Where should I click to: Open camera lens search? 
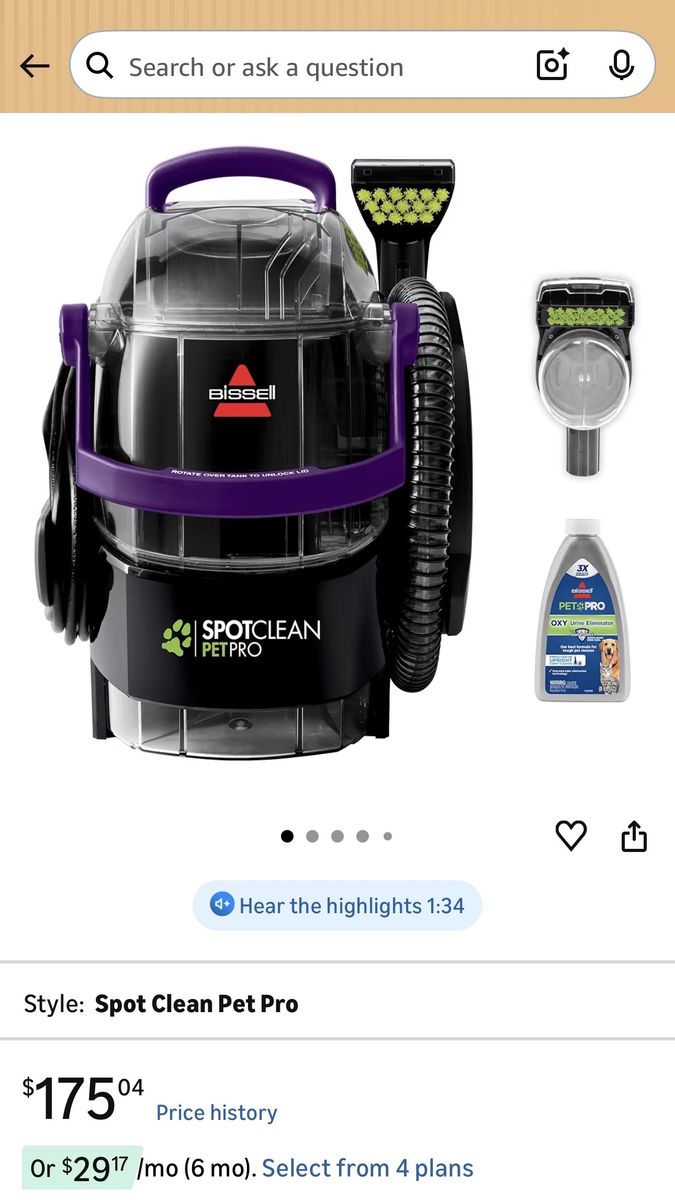(553, 66)
